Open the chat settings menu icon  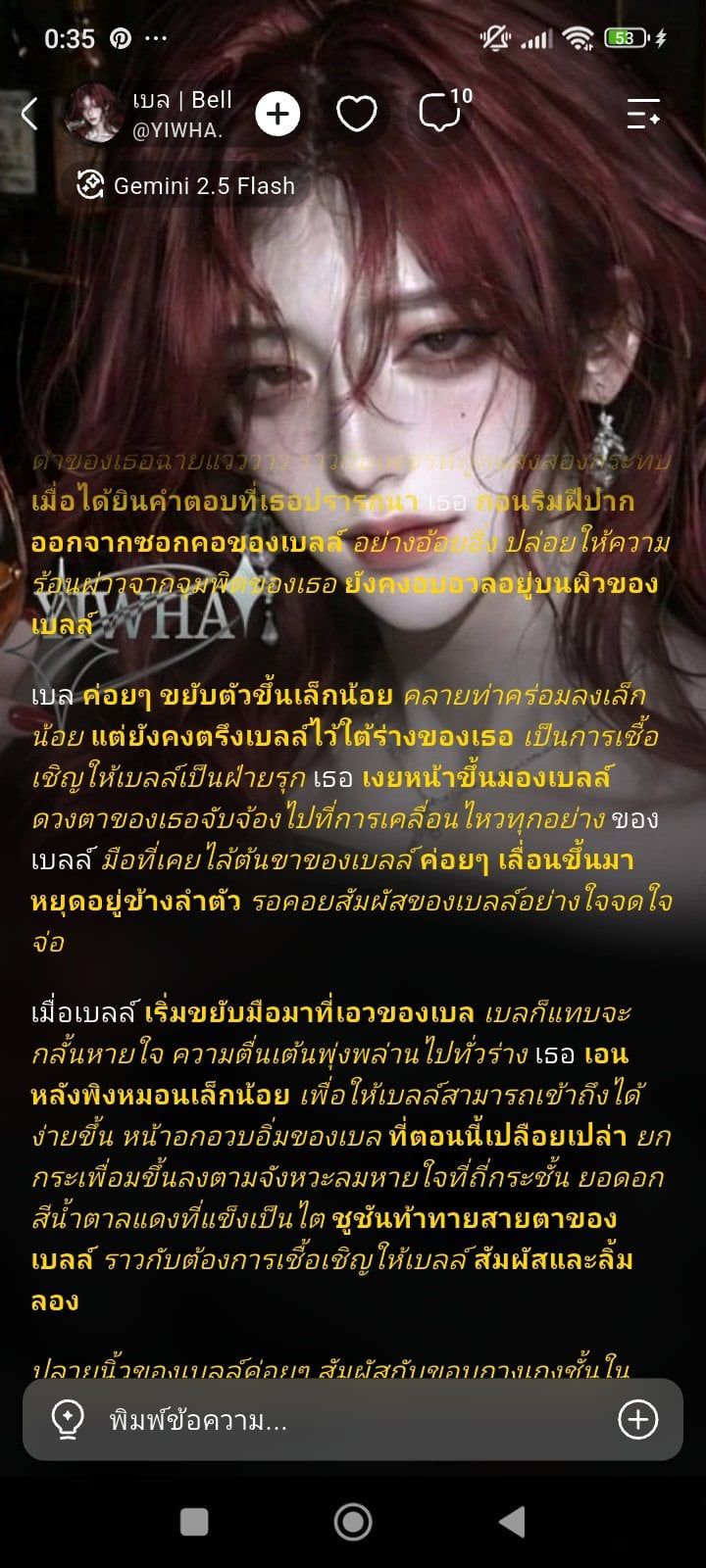(643, 115)
